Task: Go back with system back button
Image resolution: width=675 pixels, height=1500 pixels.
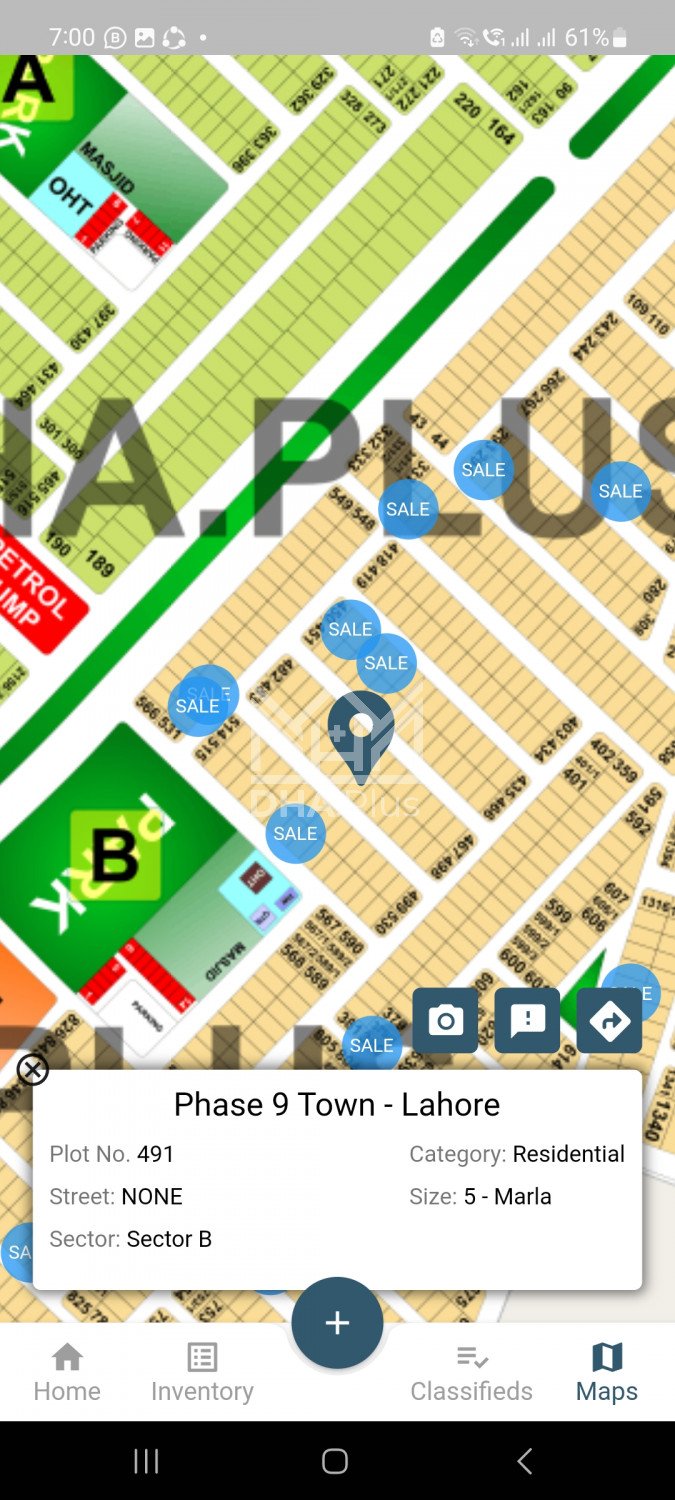Action: click(x=524, y=1461)
